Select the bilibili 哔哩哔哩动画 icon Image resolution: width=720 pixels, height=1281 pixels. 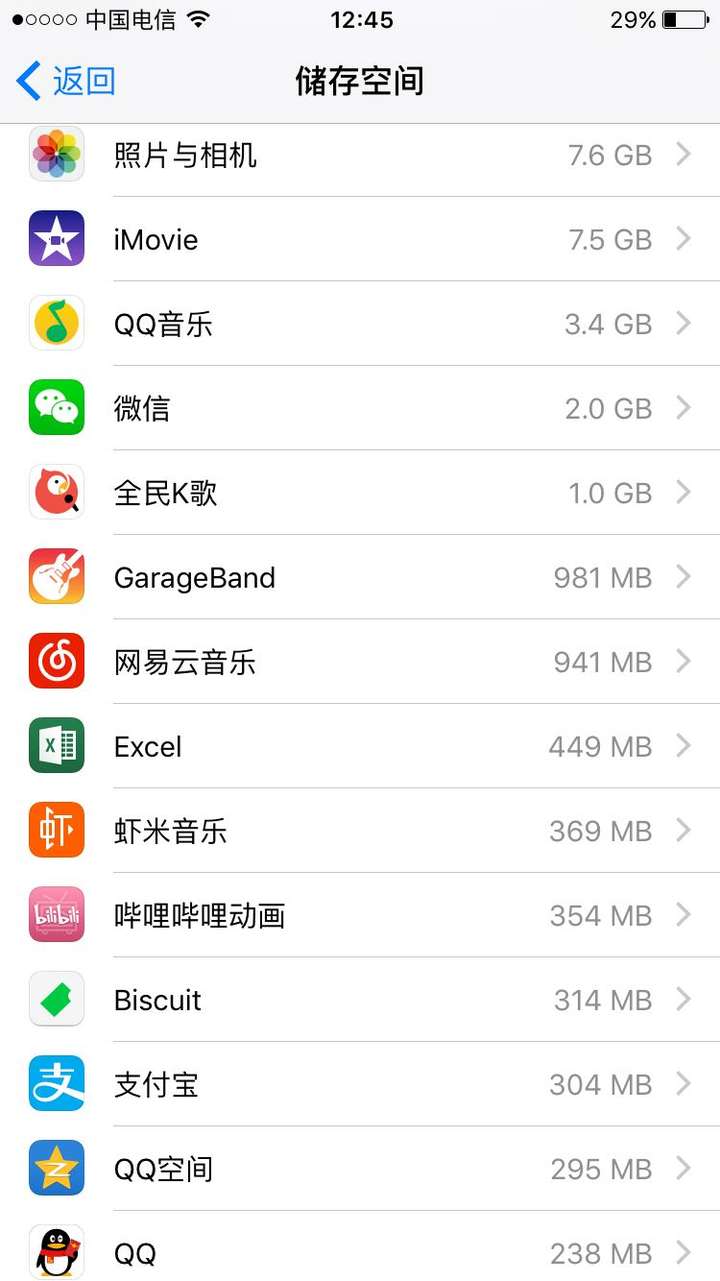coord(57,915)
